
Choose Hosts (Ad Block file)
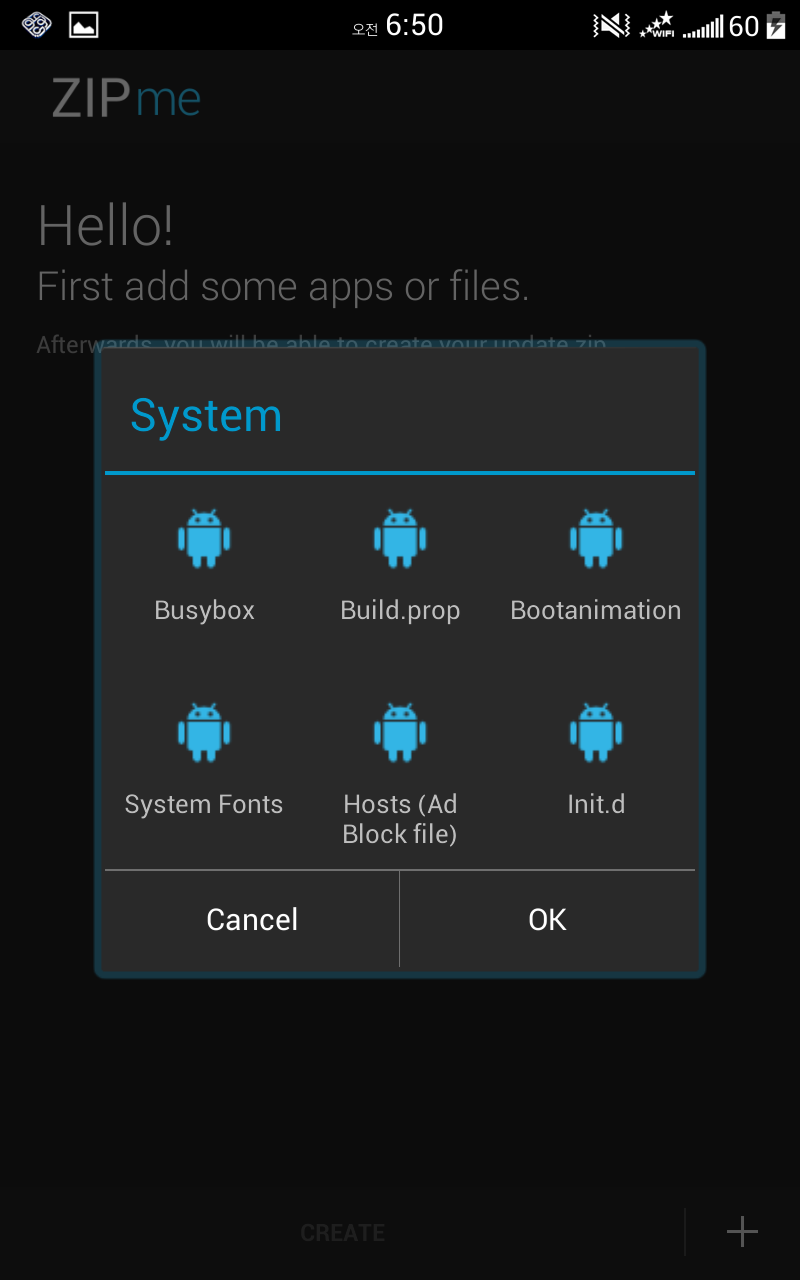click(x=400, y=770)
